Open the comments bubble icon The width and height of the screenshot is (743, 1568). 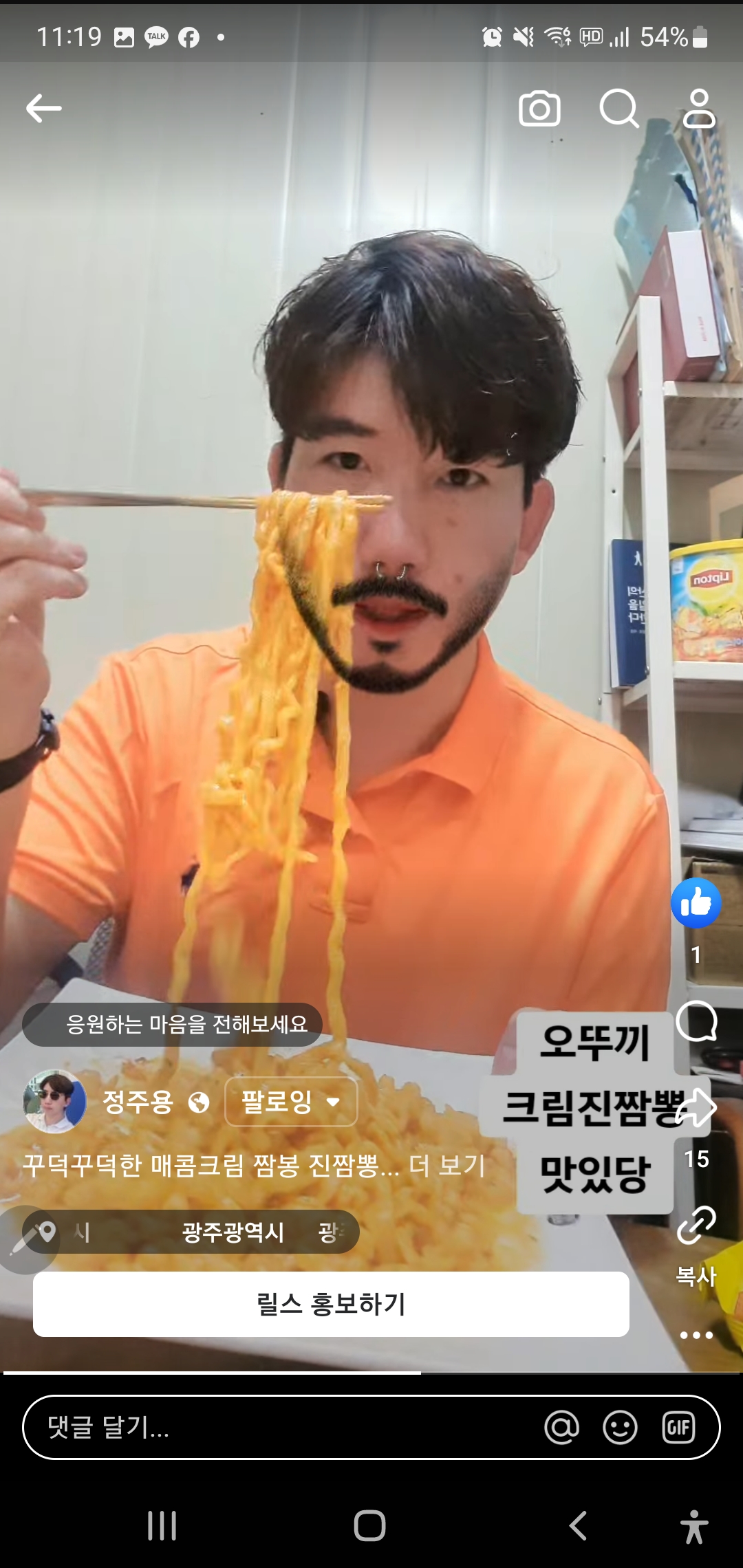(x=696, y=1021)
